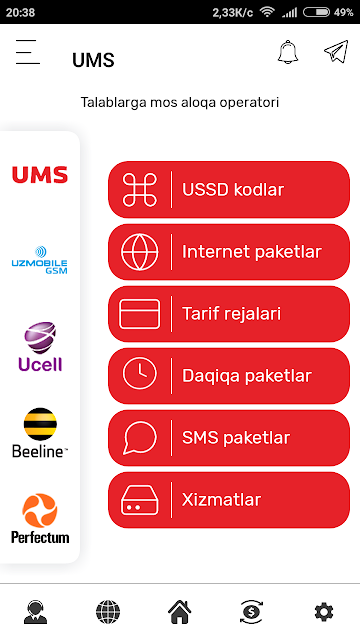The width and height of the screenshot is (360, 640).
Task: Choose the Beeline operator
Action: pyautogui.click(x=40, y=433)
